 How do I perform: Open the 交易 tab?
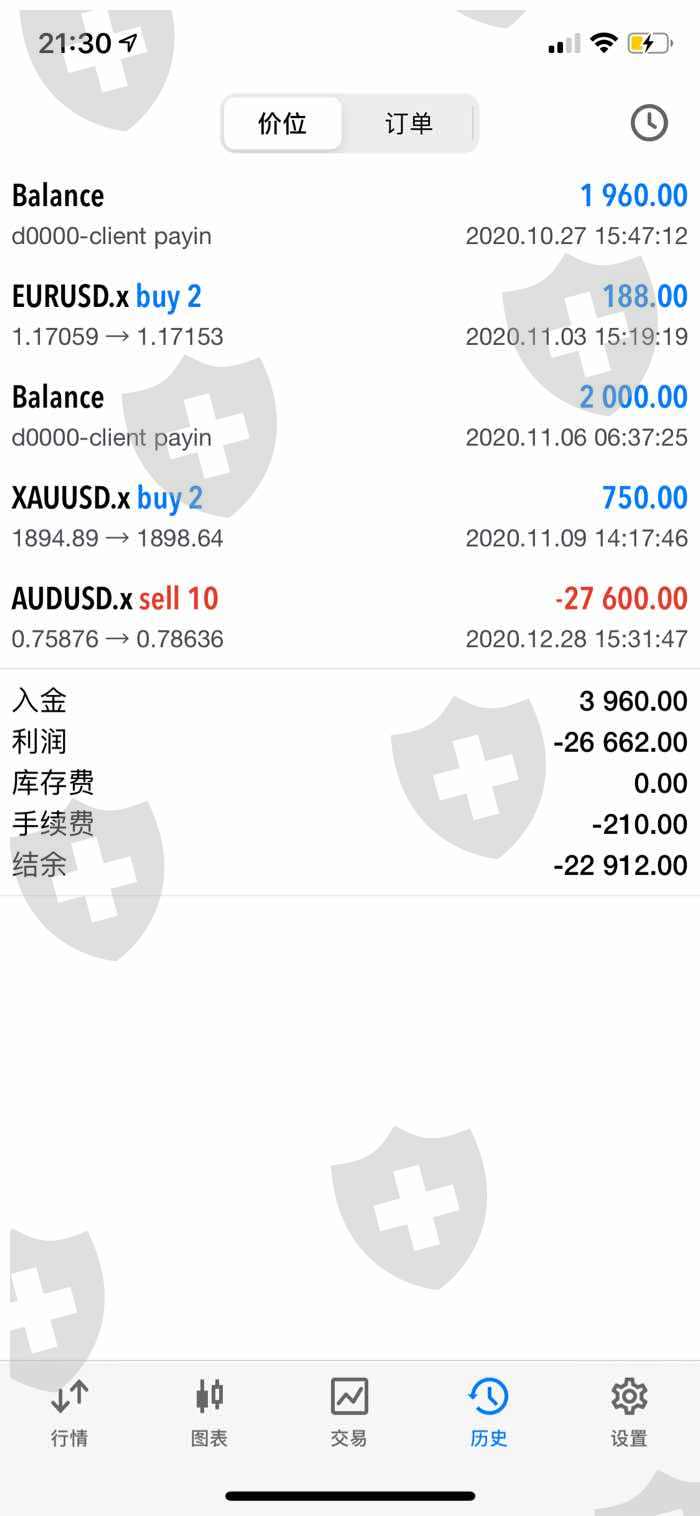pos(349,1411)
